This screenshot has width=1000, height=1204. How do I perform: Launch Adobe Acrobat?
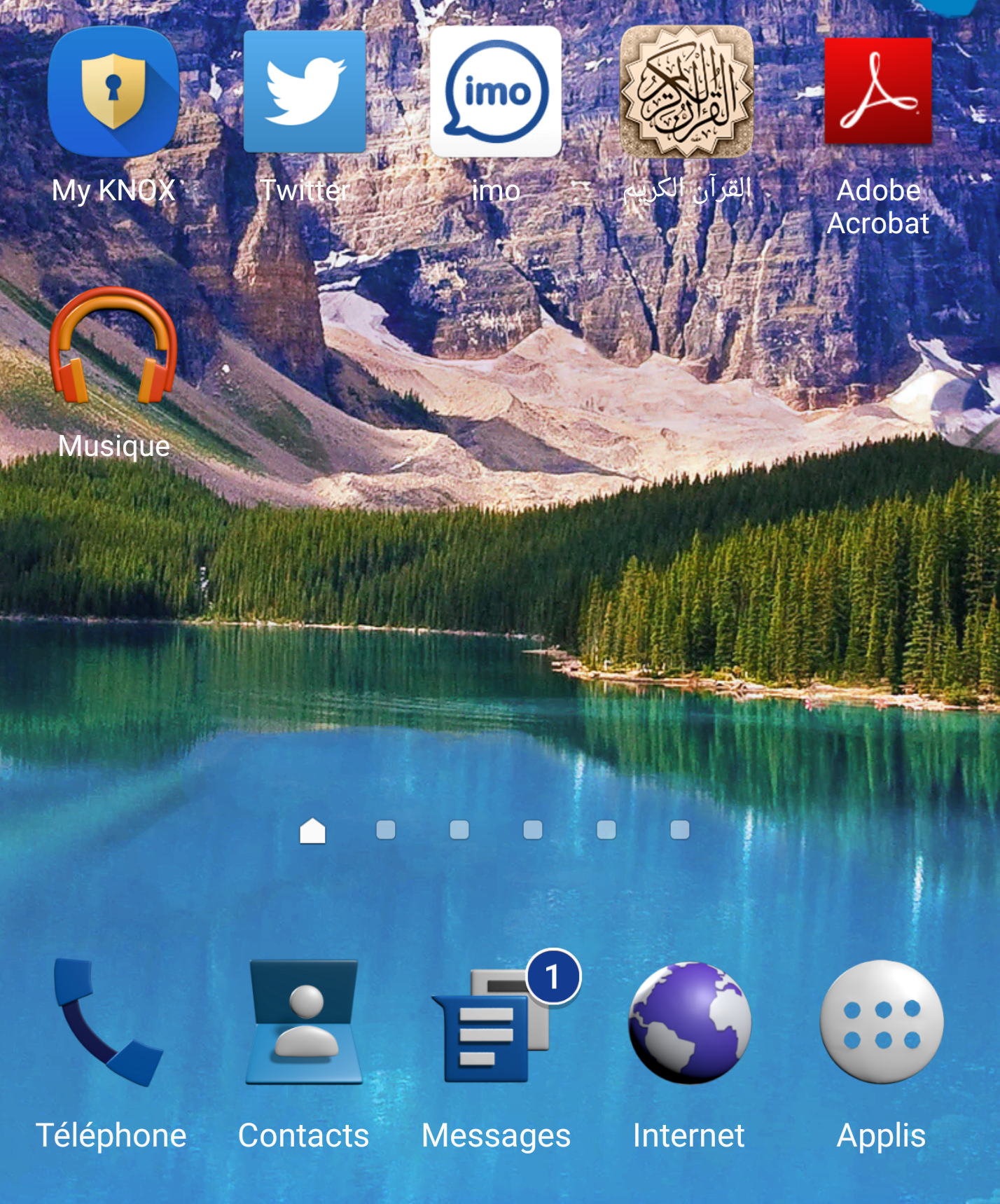878,92
